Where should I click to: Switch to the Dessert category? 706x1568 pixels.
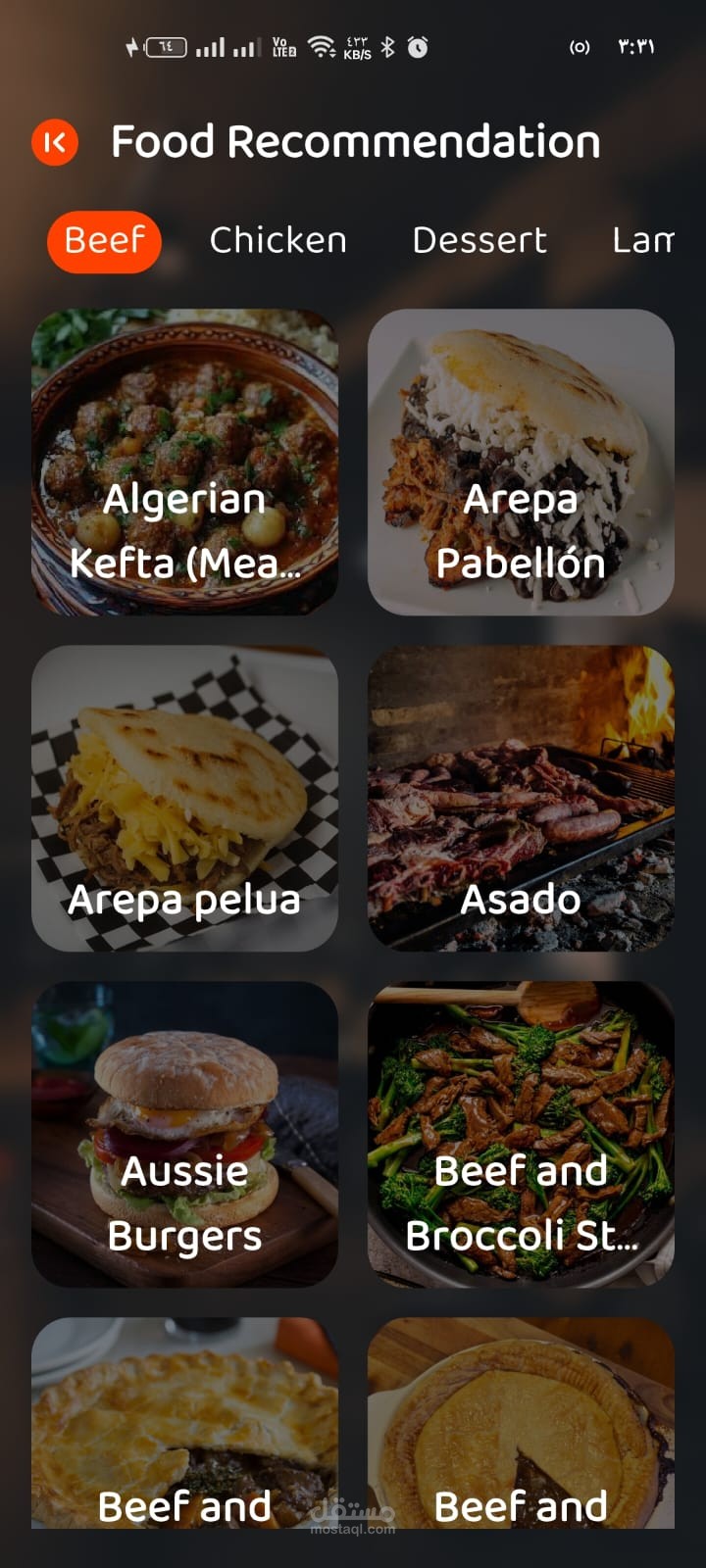click(x=479, y=240)
